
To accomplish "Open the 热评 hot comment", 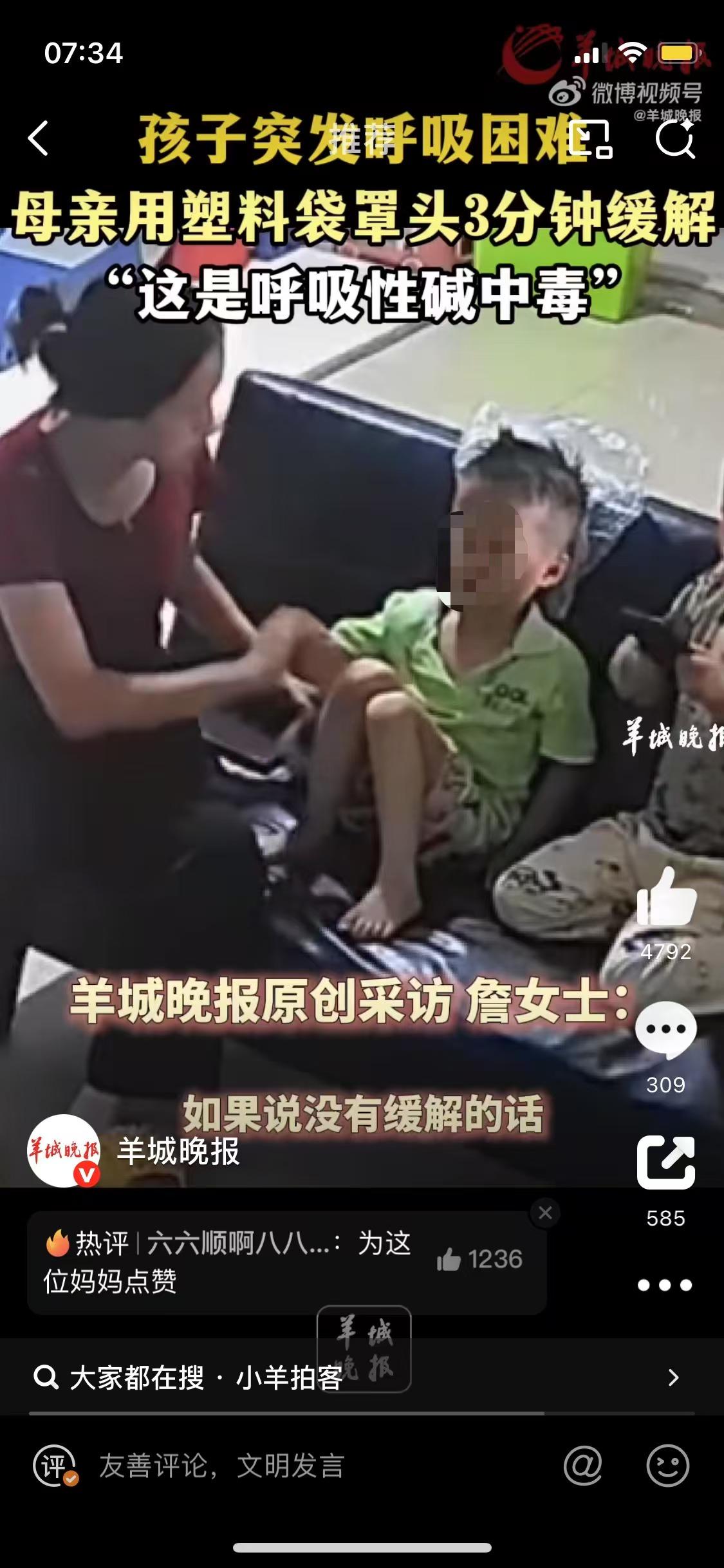I will coord(225,1262).
